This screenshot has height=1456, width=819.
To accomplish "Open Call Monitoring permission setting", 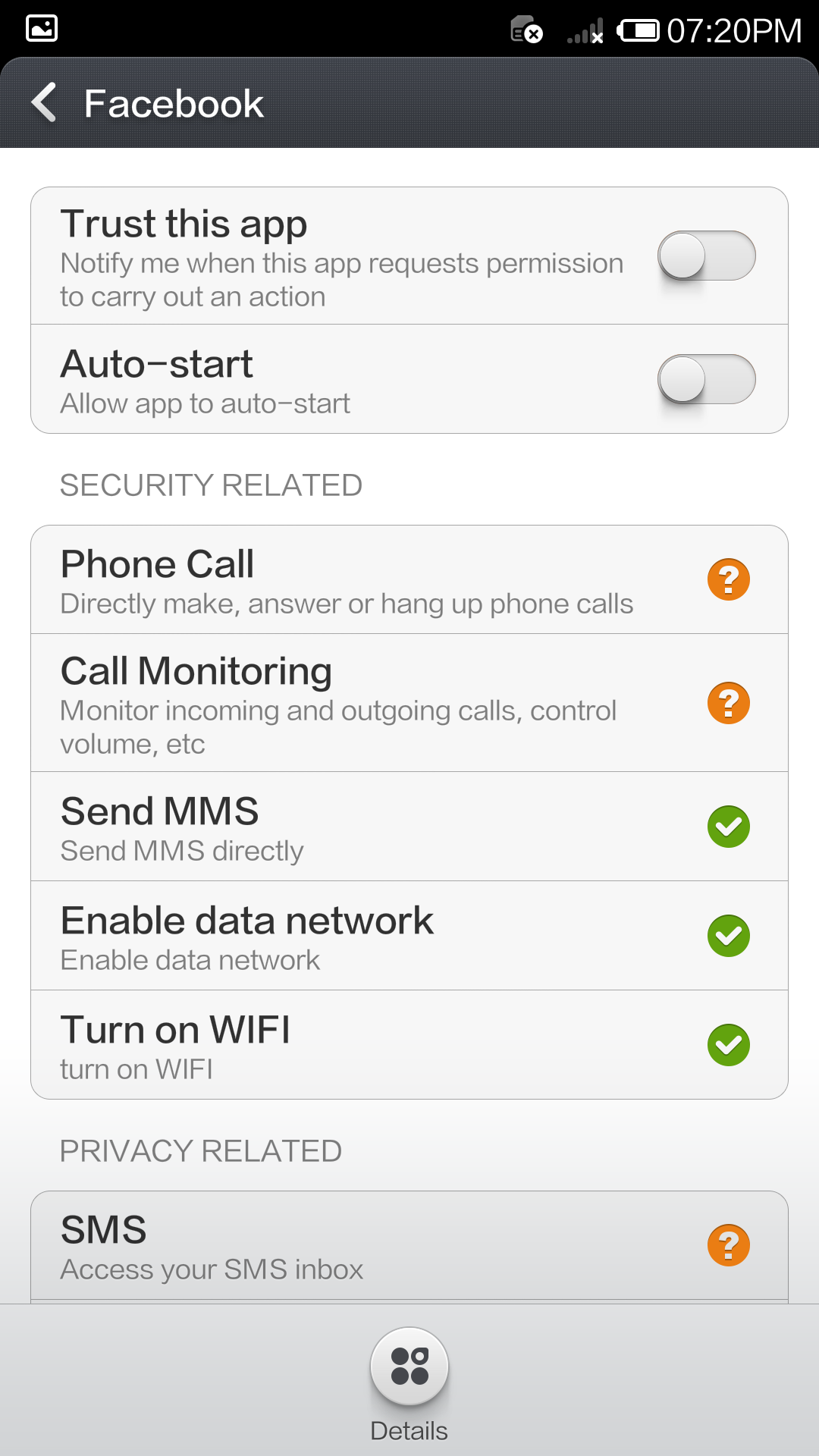I will point(409,703).
